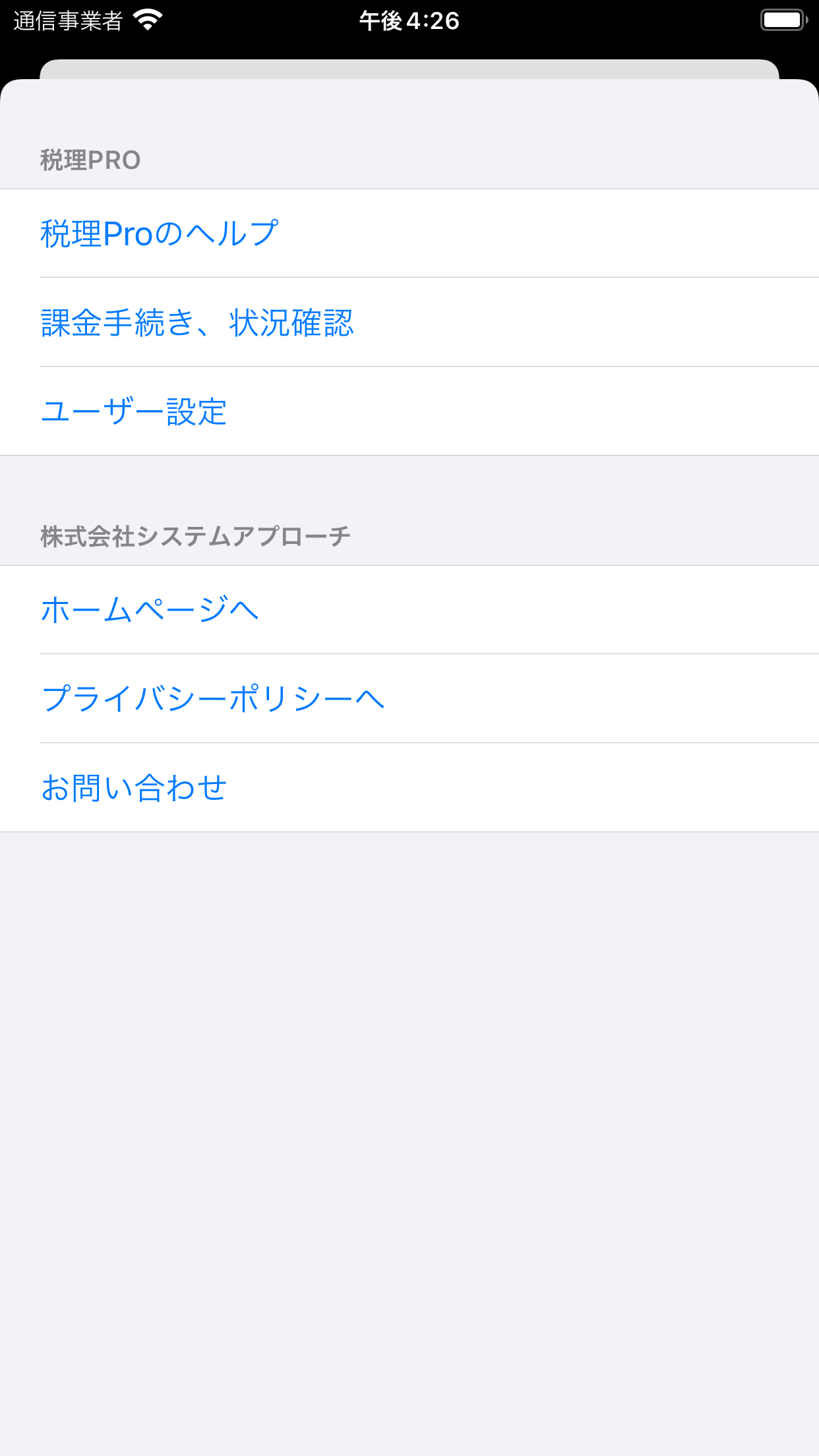Go to ホームページへ

(x=409, y=610)
